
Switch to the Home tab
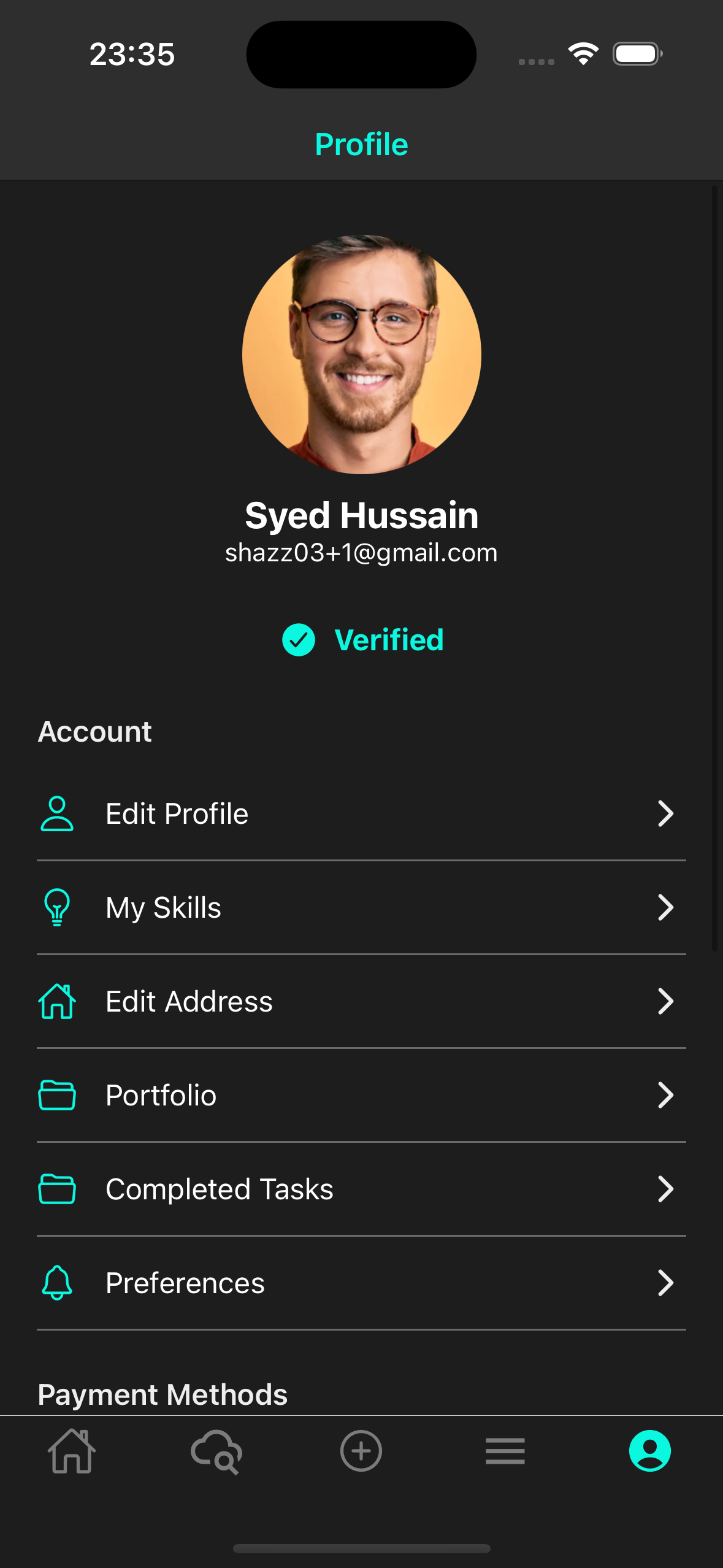coord(72,1451)
